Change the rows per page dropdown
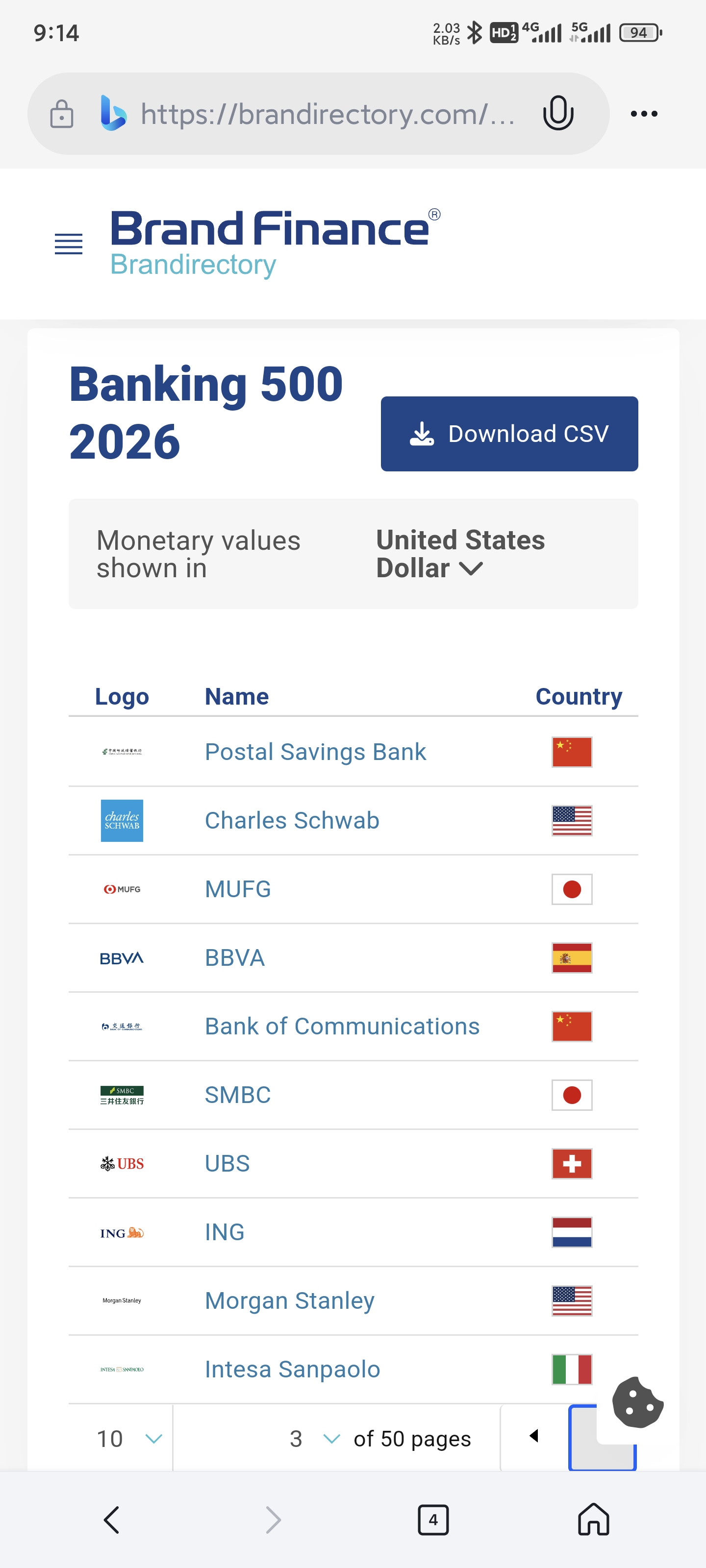 coord(128,1439)
